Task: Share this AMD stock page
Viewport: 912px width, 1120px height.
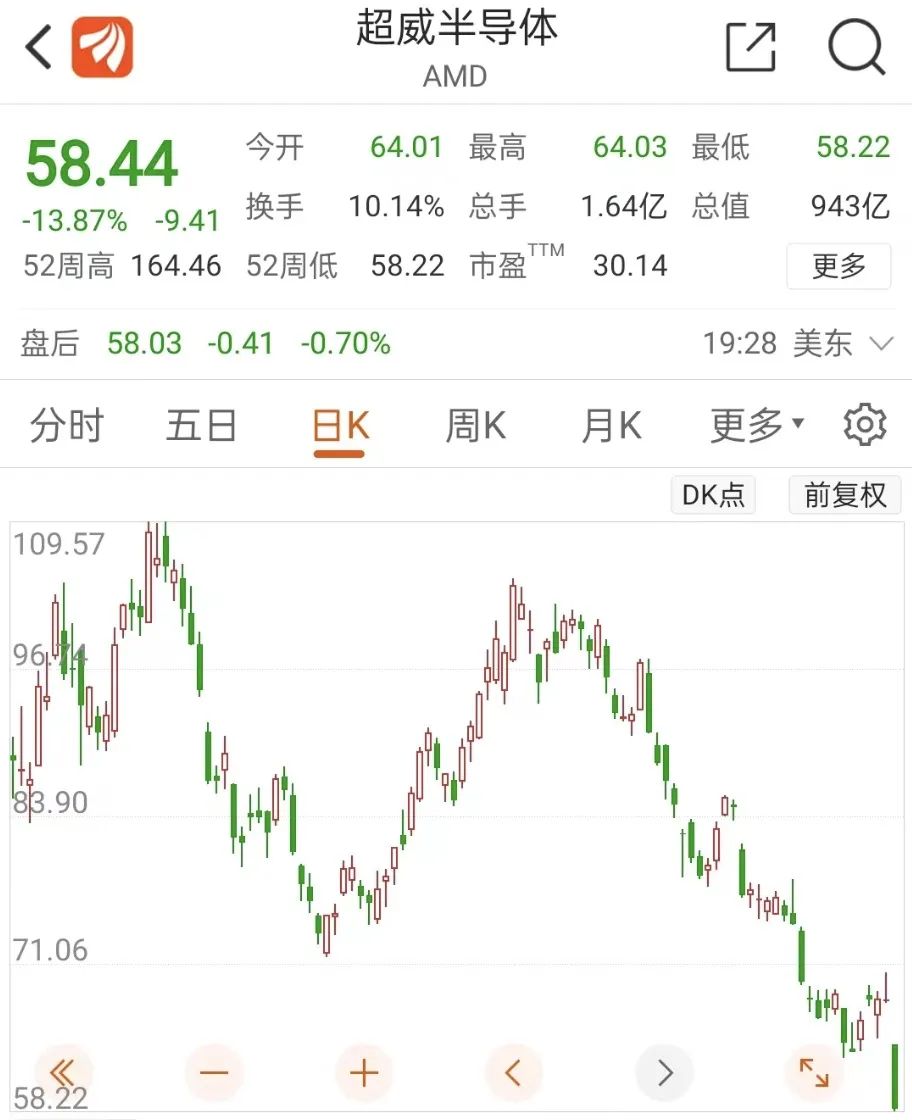Action: (x=751, y=46)
